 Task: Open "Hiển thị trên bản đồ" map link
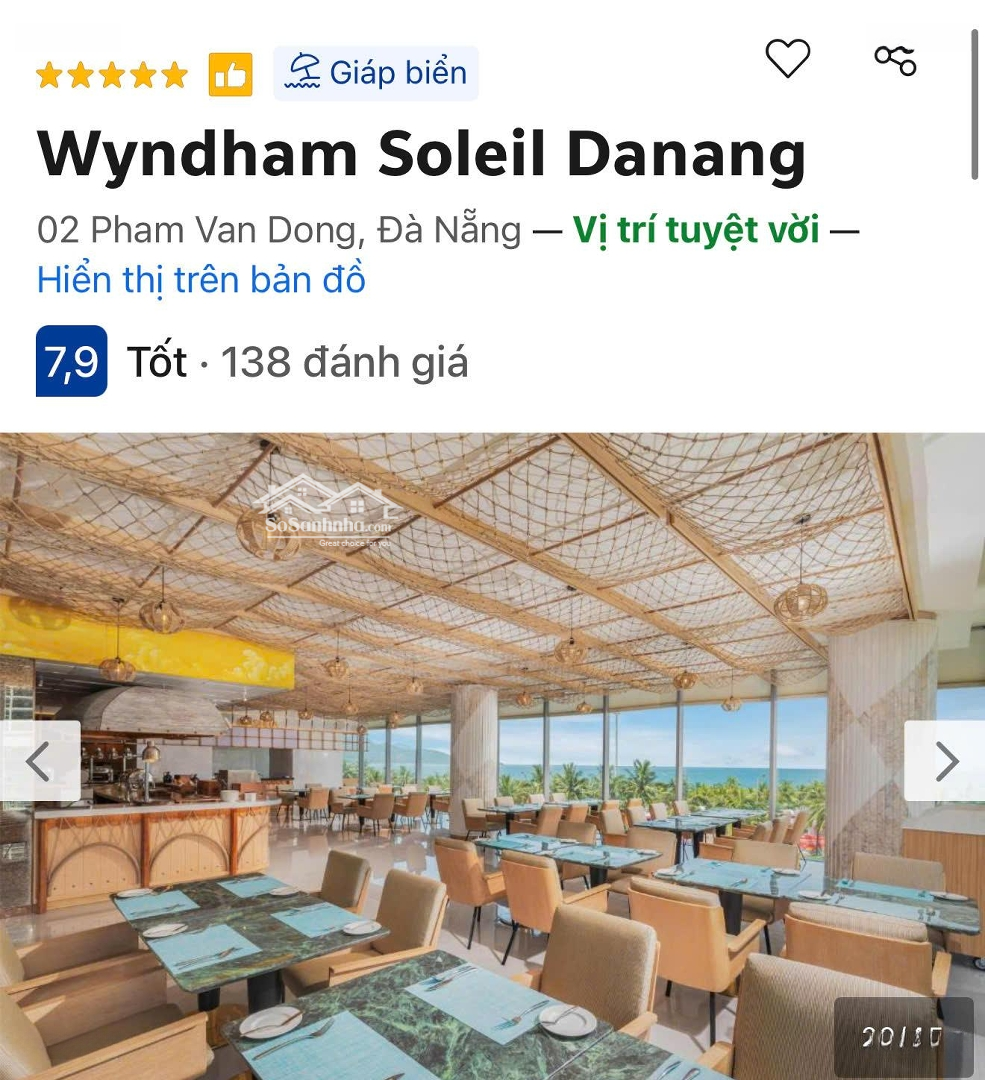click(201, 279)
